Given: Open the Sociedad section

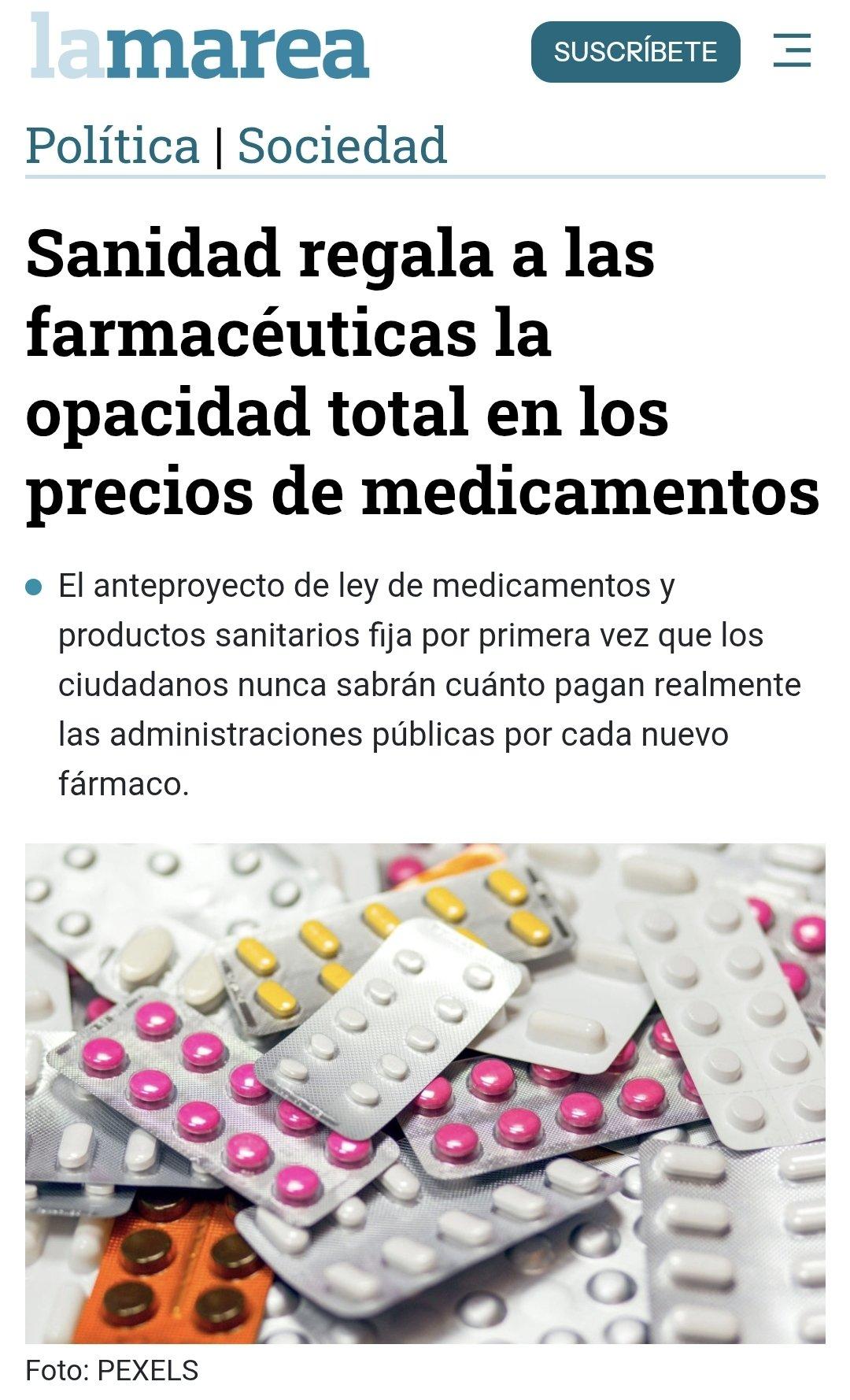Looking at the screenshot, I should pos(342,146).
